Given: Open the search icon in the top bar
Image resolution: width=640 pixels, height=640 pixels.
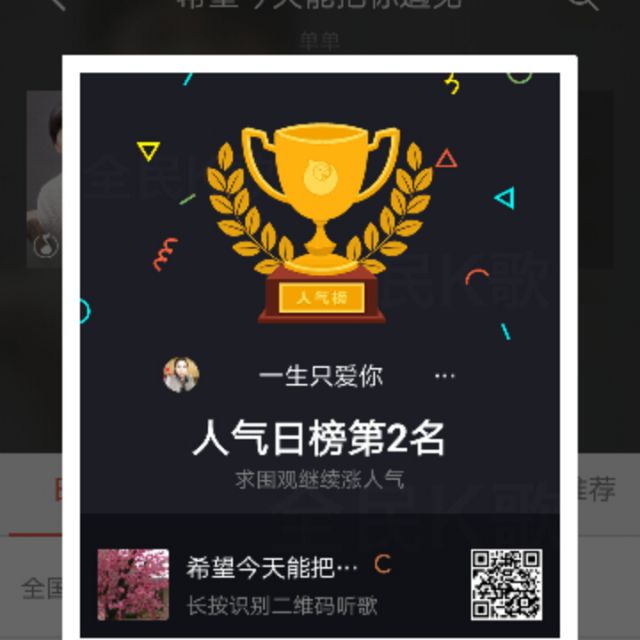Looking at the screenshot, I should pos(583,5).
